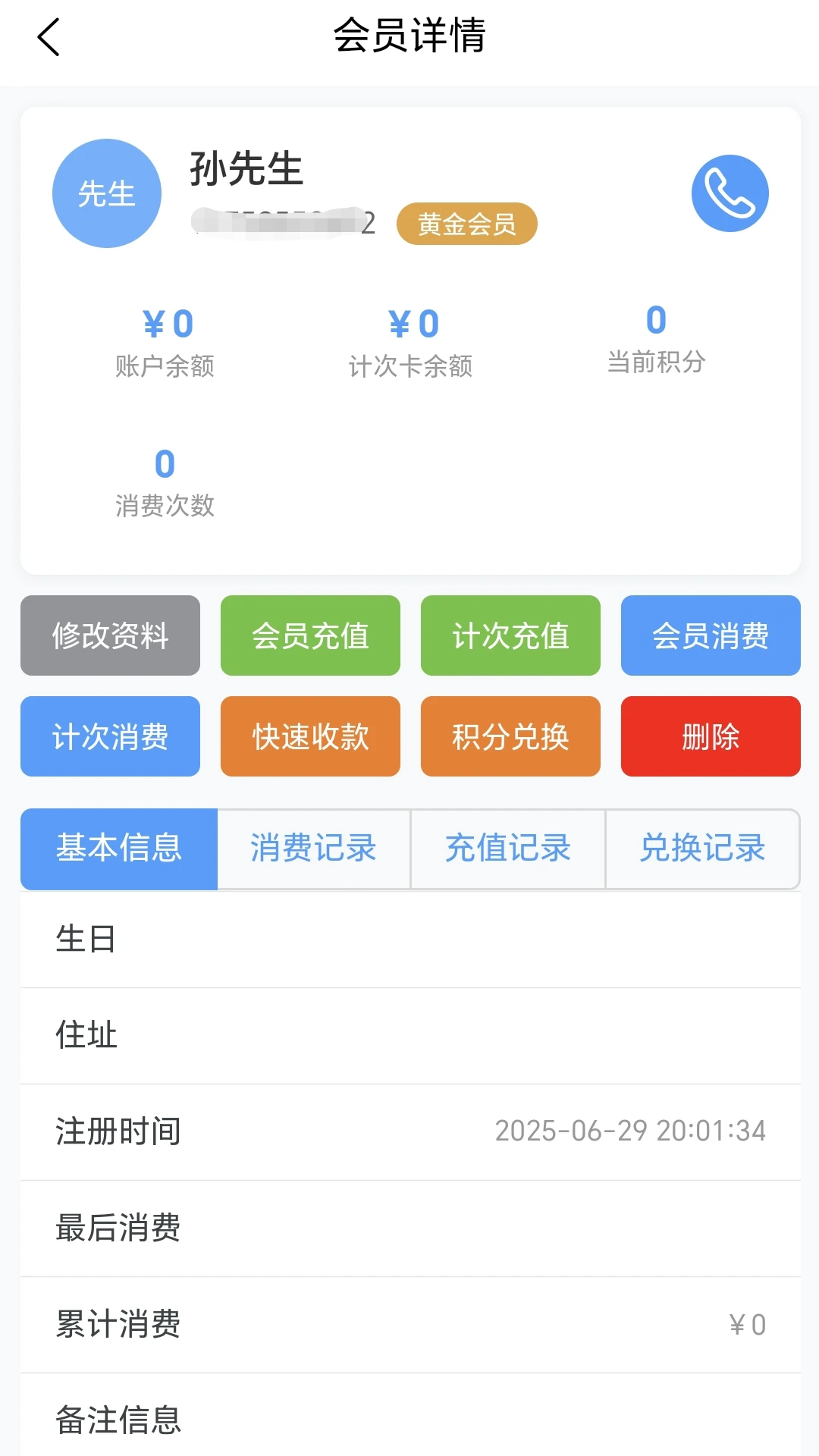Switch to the 消费记录 tab
The image size is (819, 1456).
click(x=314, y=849)
